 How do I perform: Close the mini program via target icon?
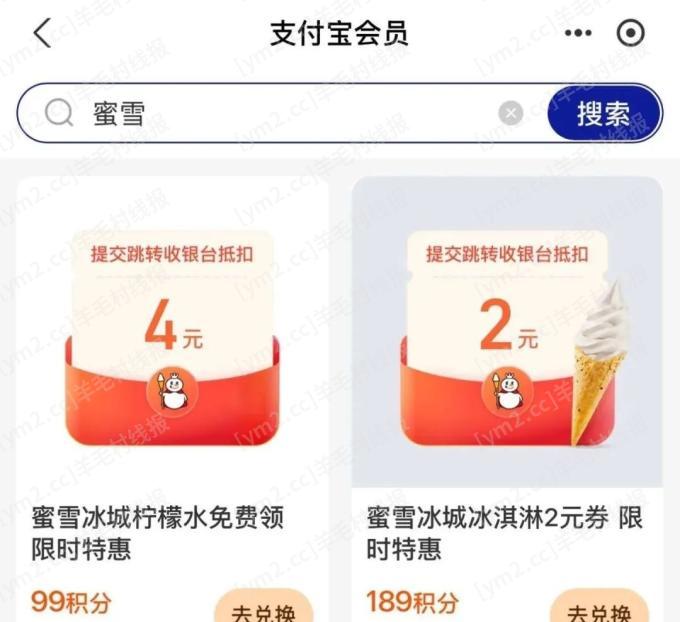631,33
